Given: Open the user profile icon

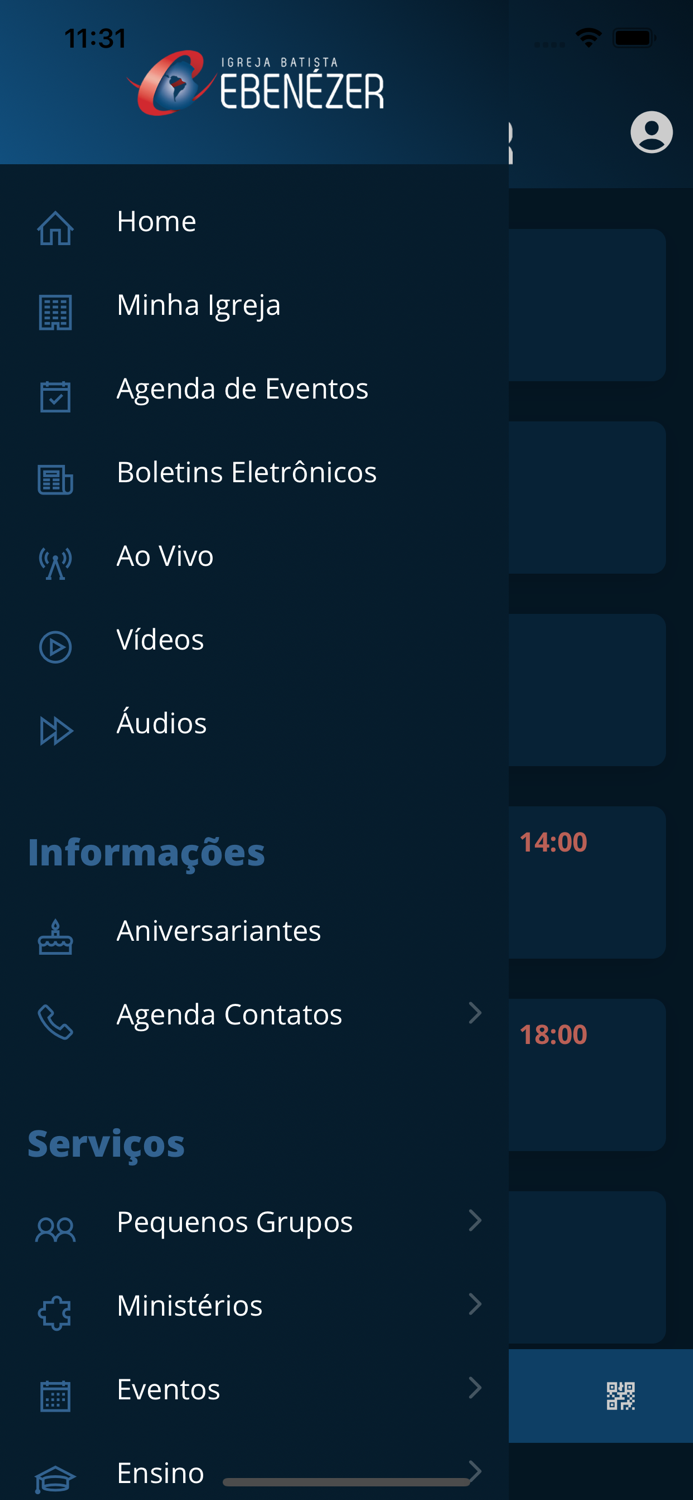Looking at the screenshot, I should [651, 132].
